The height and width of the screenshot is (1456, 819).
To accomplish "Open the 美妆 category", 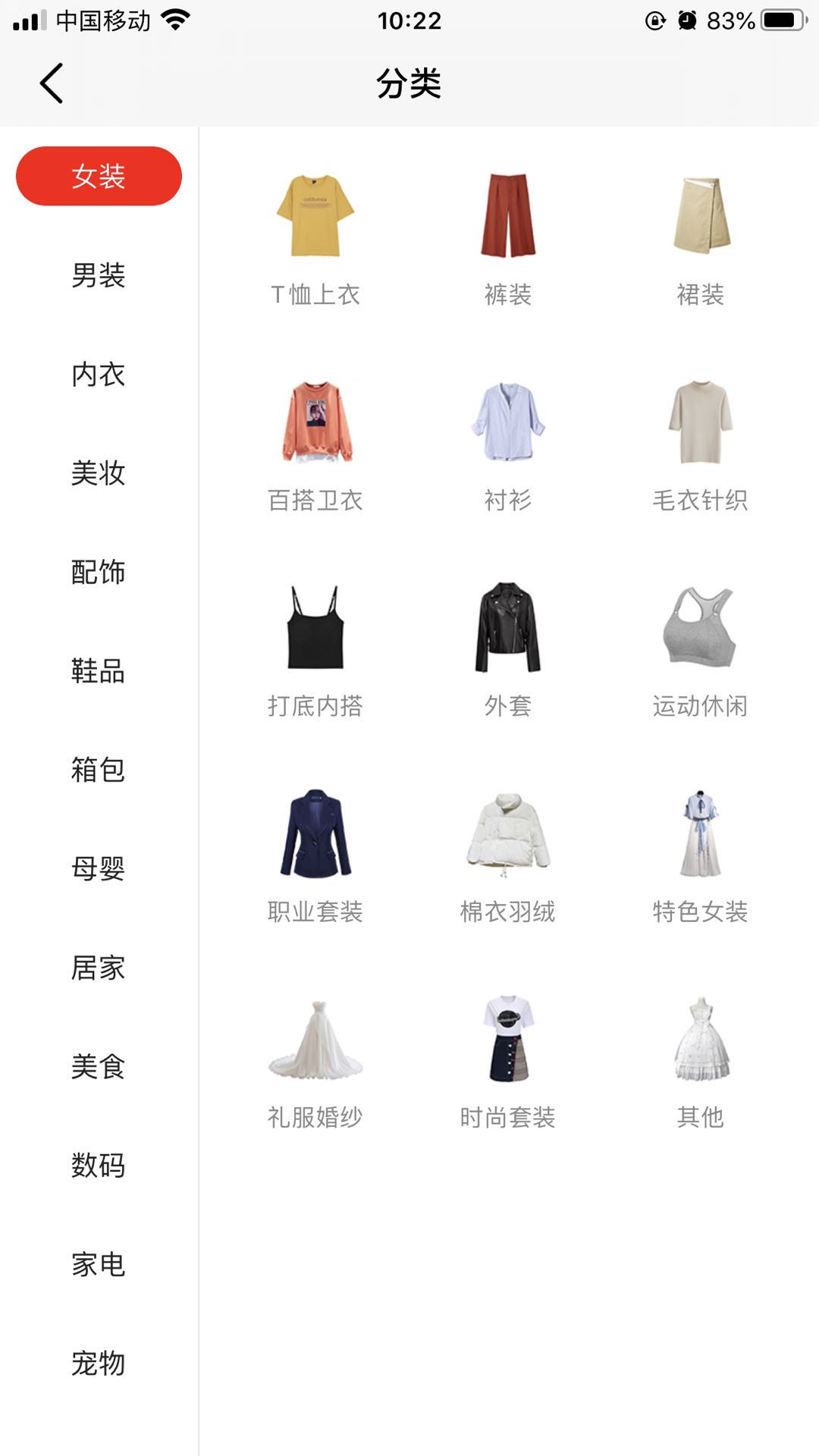I will (99, 473).
